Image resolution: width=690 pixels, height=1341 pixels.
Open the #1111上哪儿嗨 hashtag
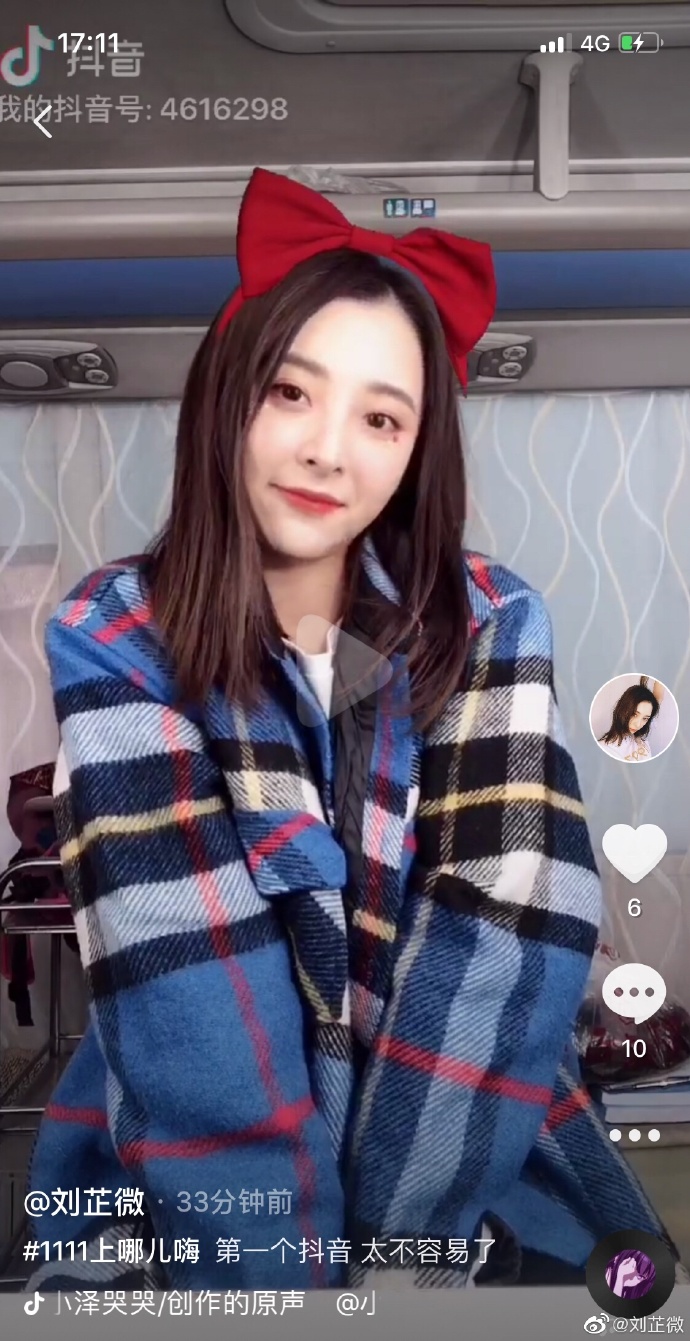click(111, 1251)
